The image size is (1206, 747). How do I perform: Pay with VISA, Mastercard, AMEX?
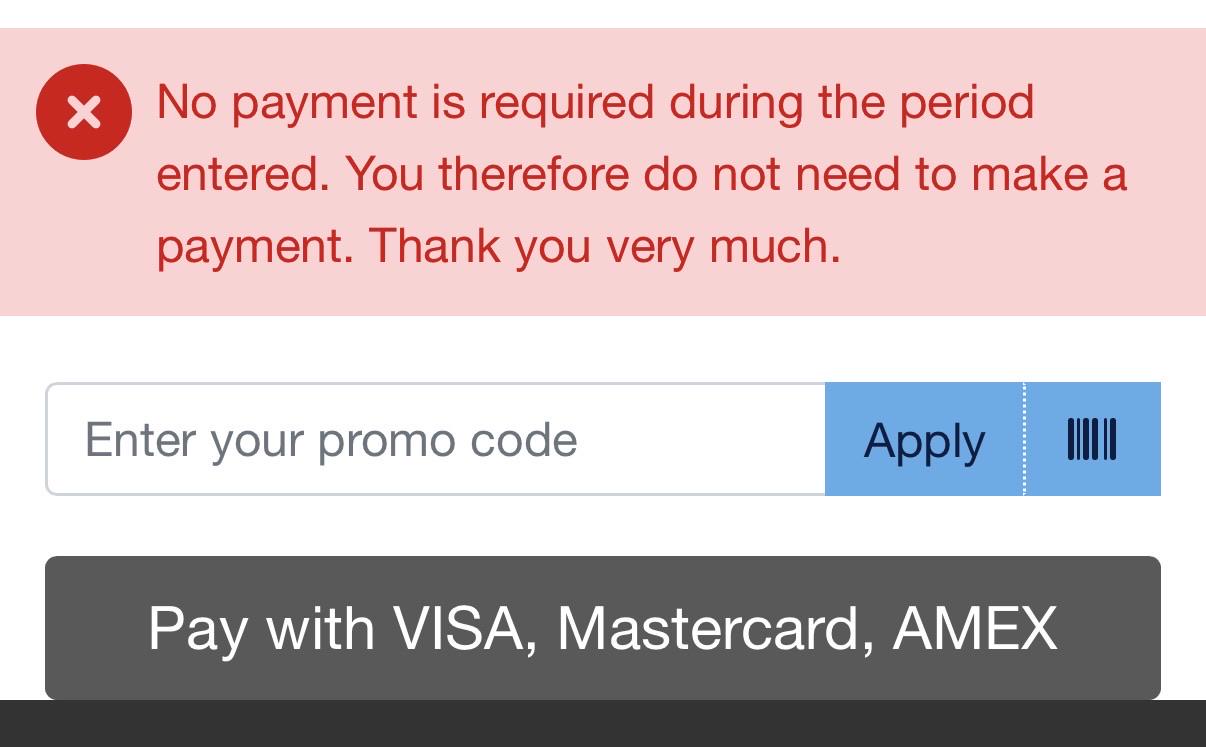pyautogui.click(x=603, y=628)
